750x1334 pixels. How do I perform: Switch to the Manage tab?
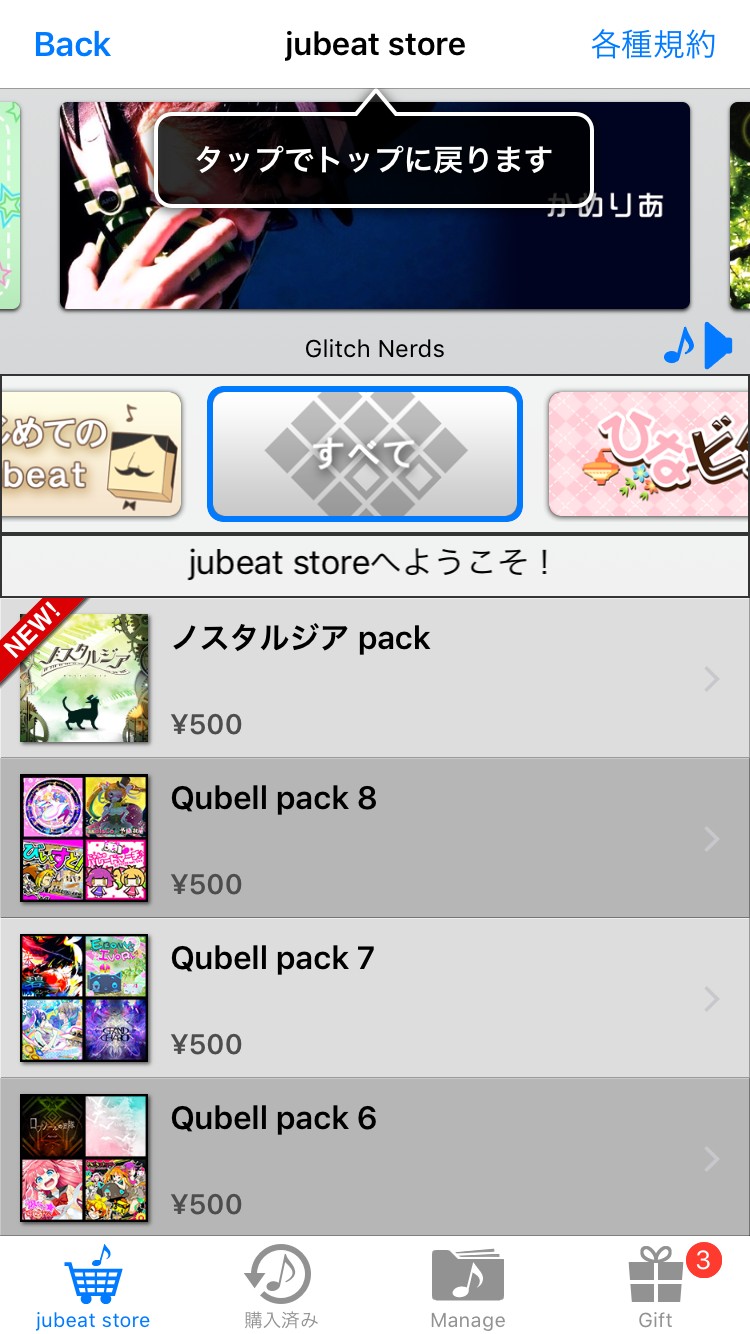click(x=468, y=1287)
